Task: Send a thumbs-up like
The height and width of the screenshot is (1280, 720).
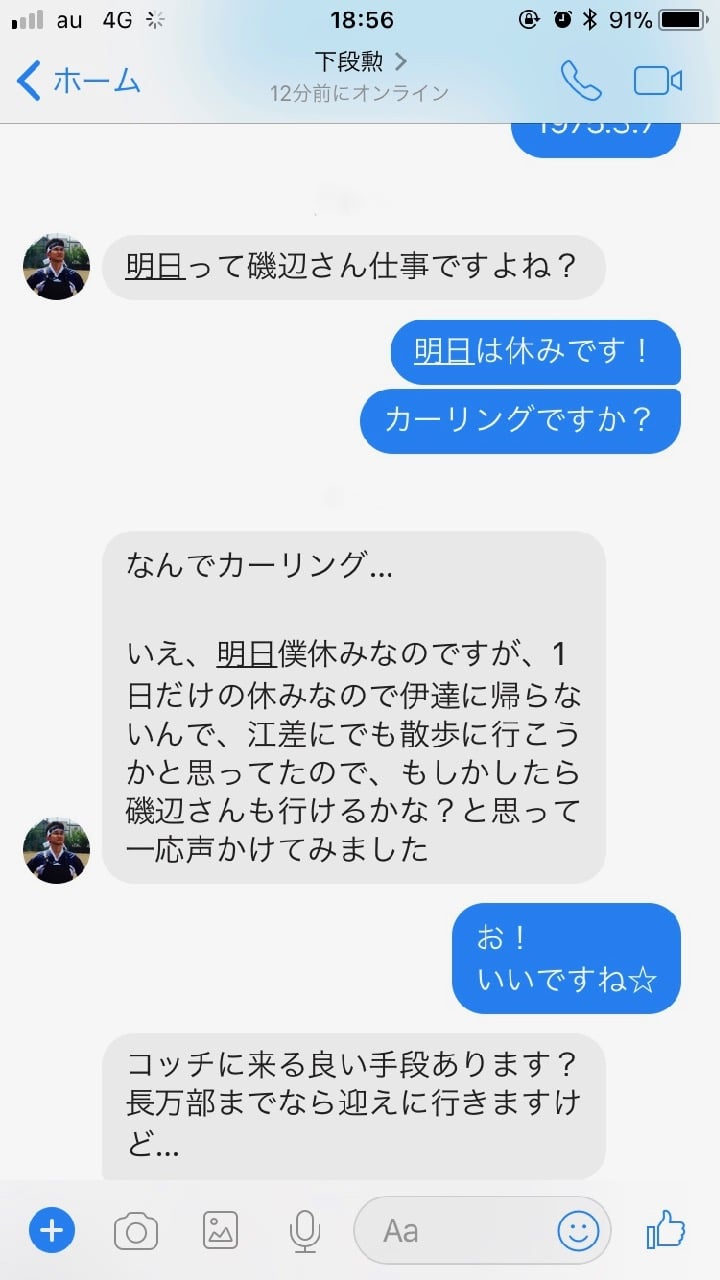Action: coord(665,1229)
